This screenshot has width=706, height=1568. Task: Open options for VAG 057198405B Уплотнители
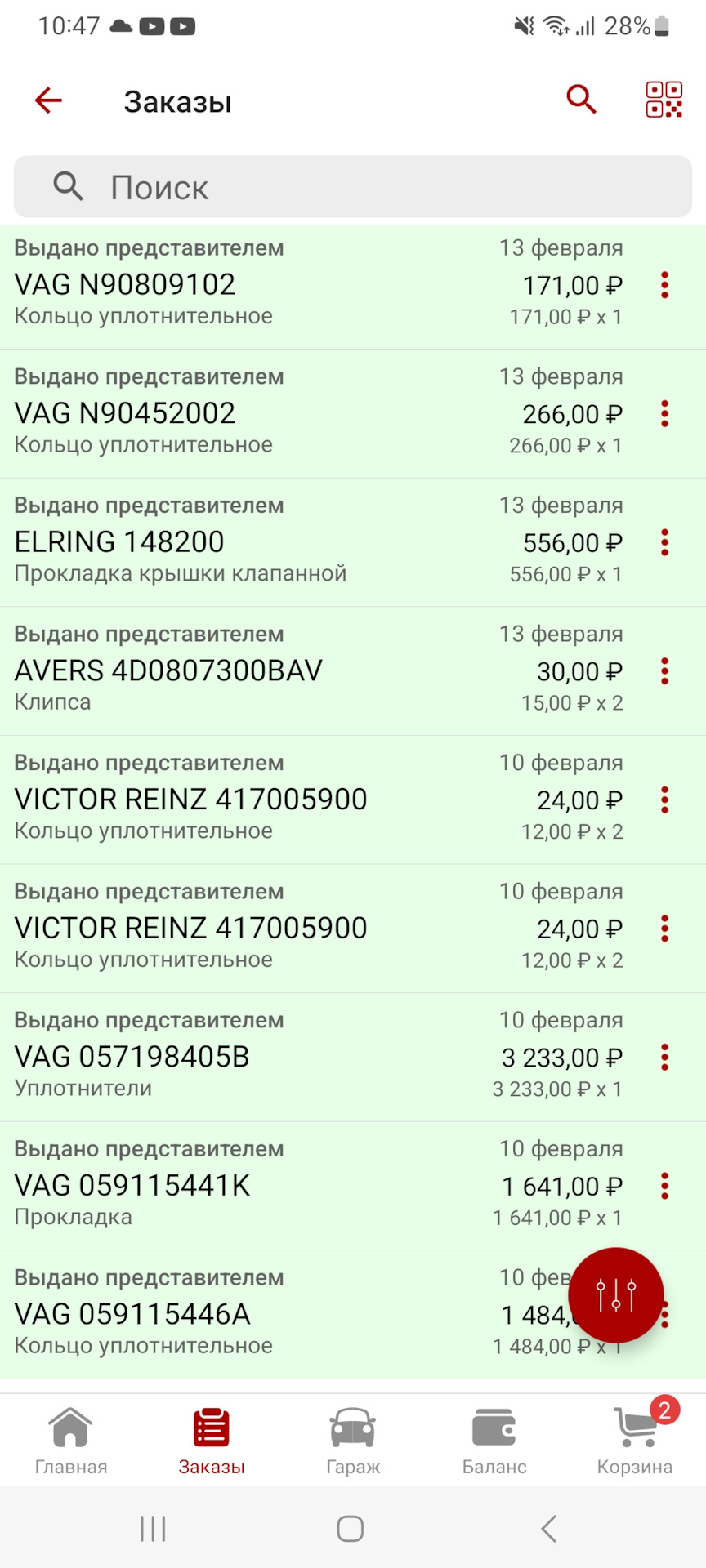click(664, 1058)
